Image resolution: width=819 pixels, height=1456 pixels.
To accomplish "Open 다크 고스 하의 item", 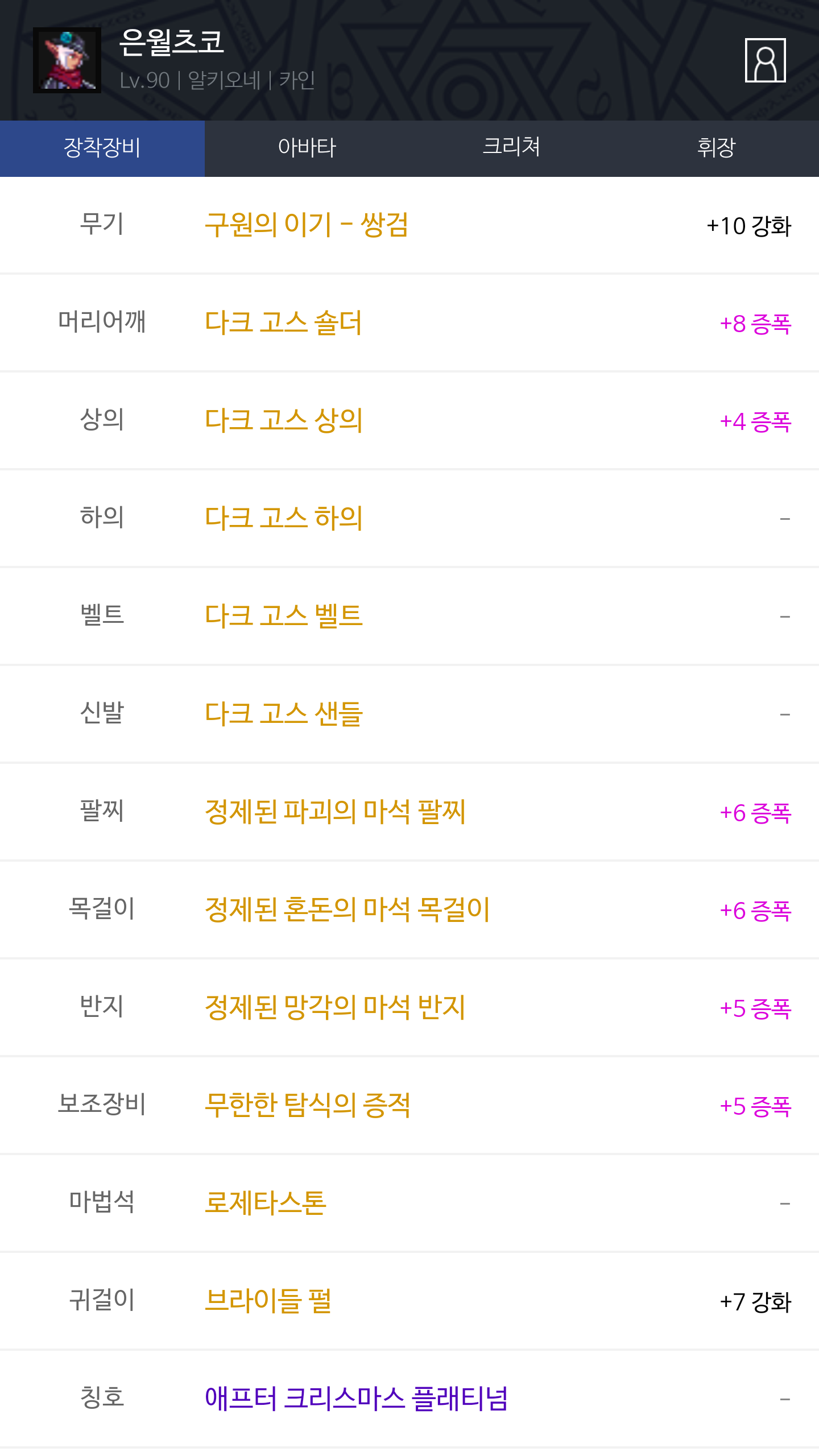I will click(283, 519).
